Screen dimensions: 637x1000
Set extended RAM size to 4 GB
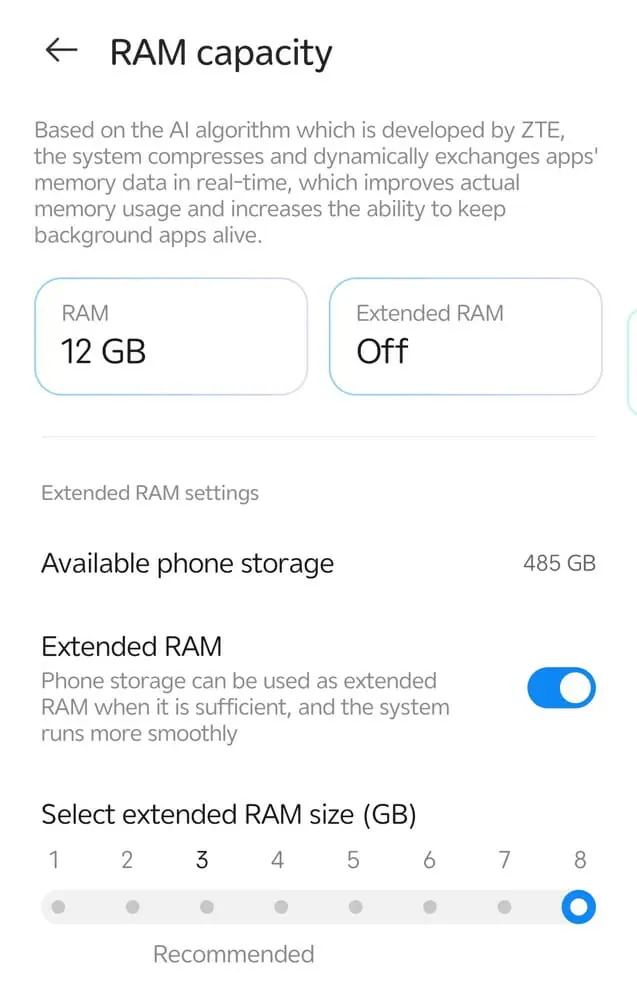(281, 907)
